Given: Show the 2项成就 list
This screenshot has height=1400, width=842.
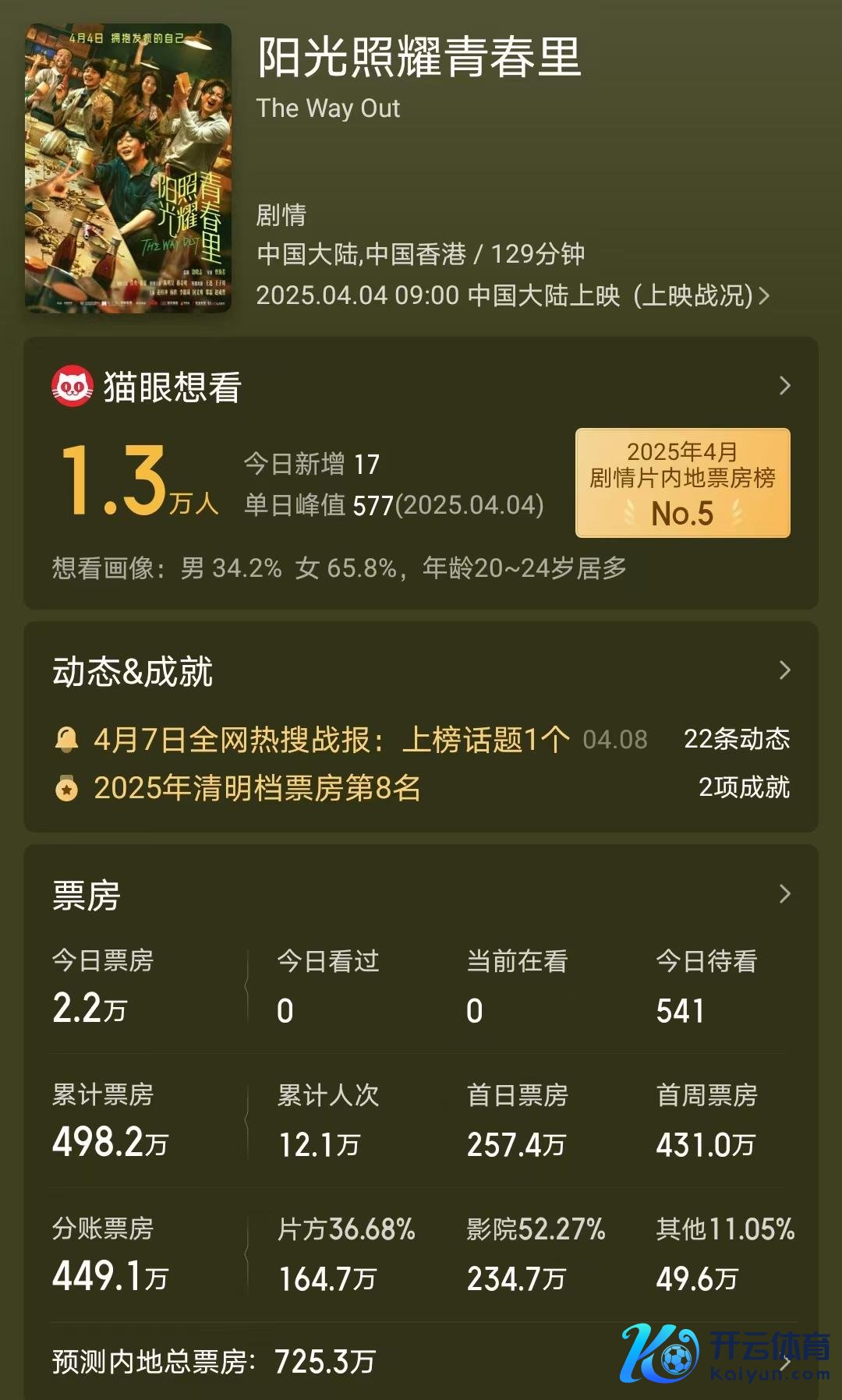Looking at the screenshot, I should coord(743,787).
